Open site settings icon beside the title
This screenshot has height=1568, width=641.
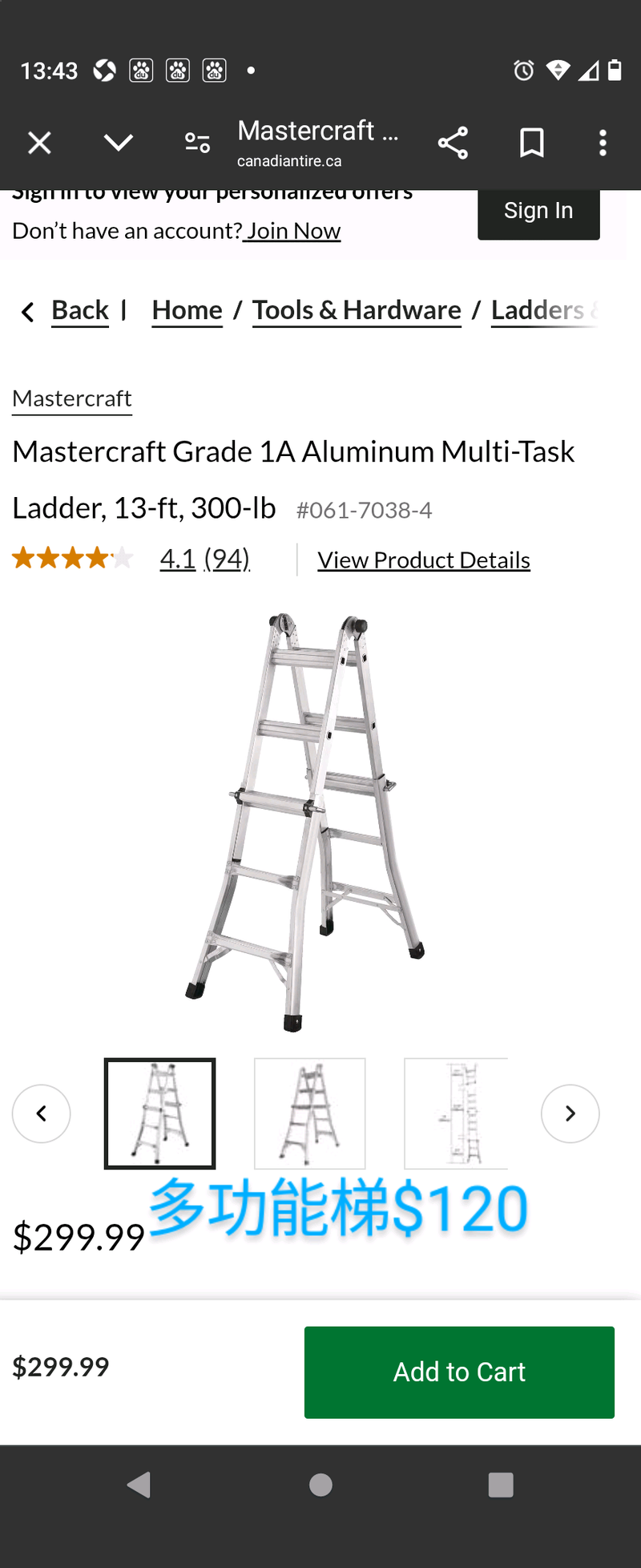pyautogui.click(x=197, y=143)
